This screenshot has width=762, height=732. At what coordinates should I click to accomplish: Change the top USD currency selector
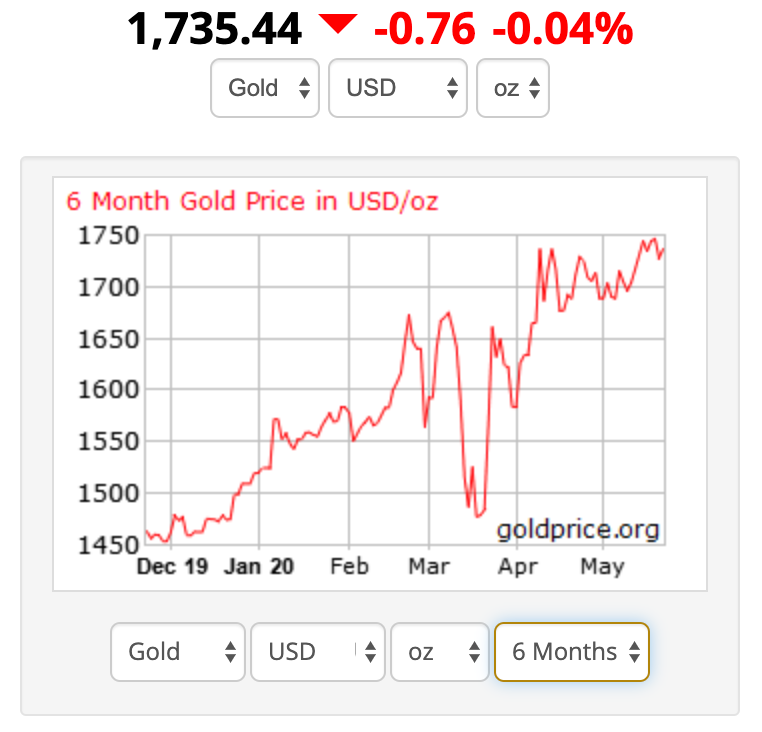tap(398, 88)
